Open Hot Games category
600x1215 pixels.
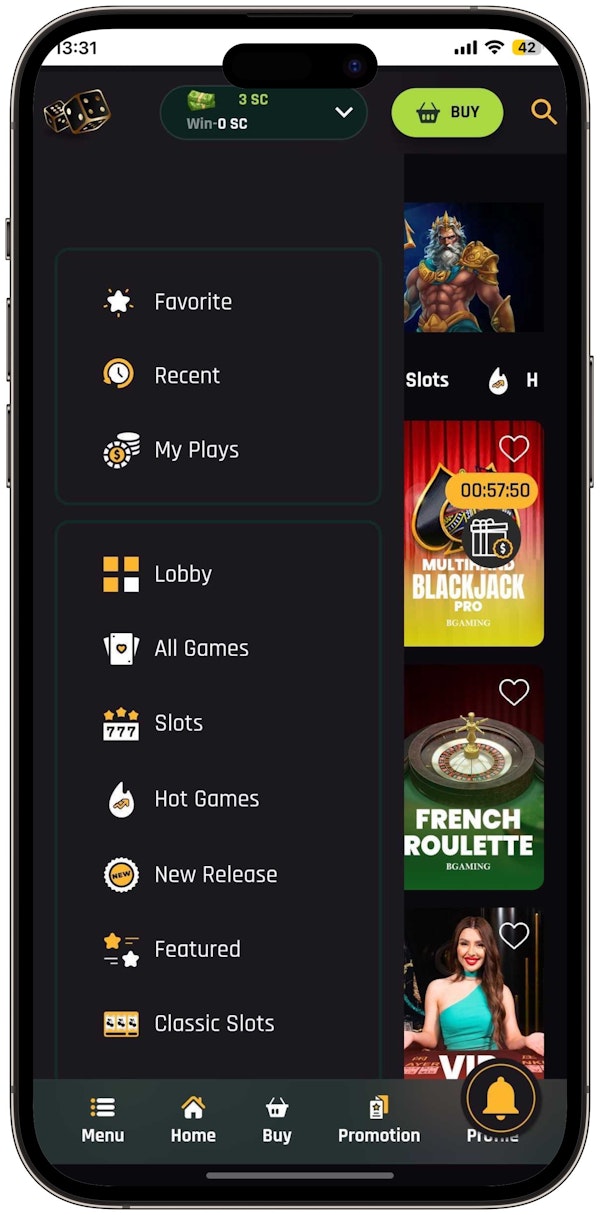tap(206, 799)
